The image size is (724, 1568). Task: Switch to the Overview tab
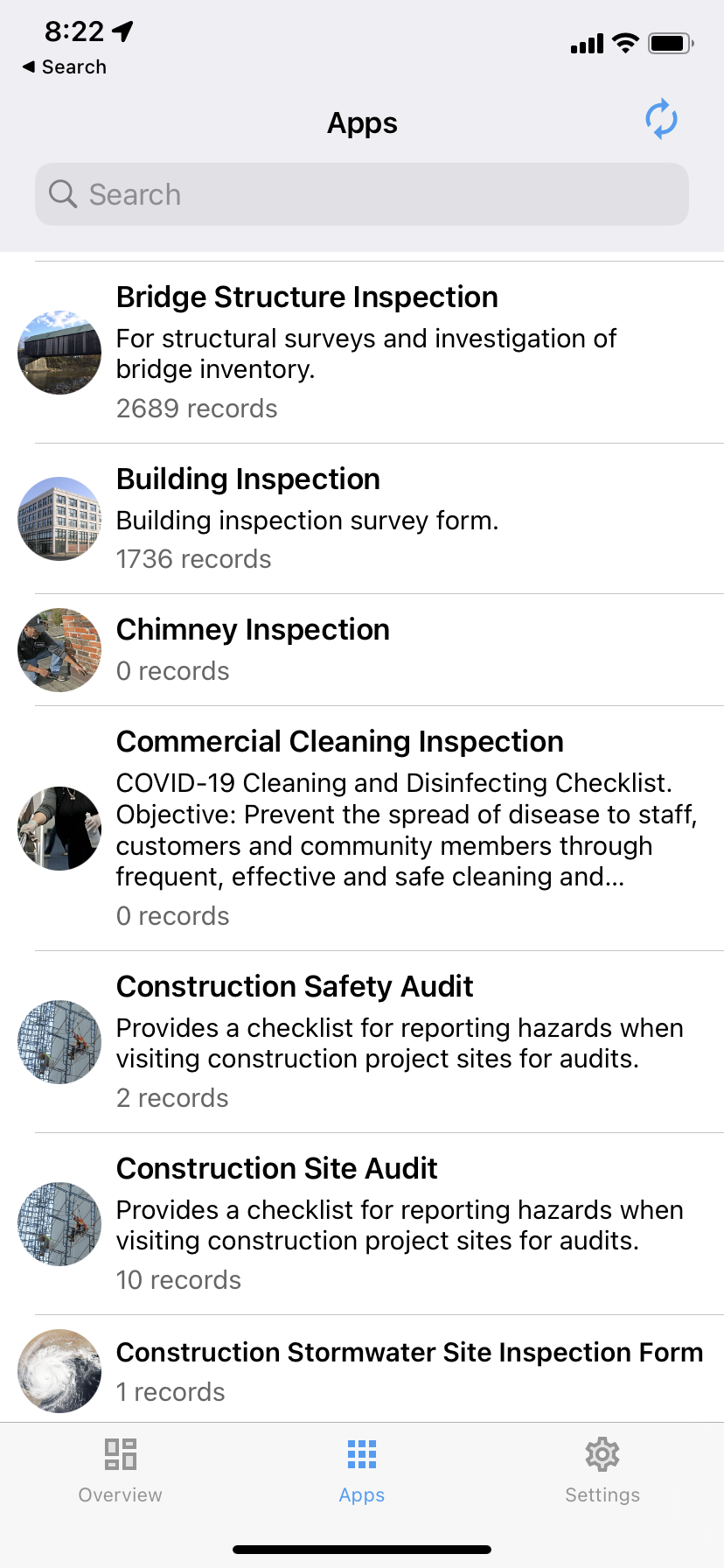121,1470
